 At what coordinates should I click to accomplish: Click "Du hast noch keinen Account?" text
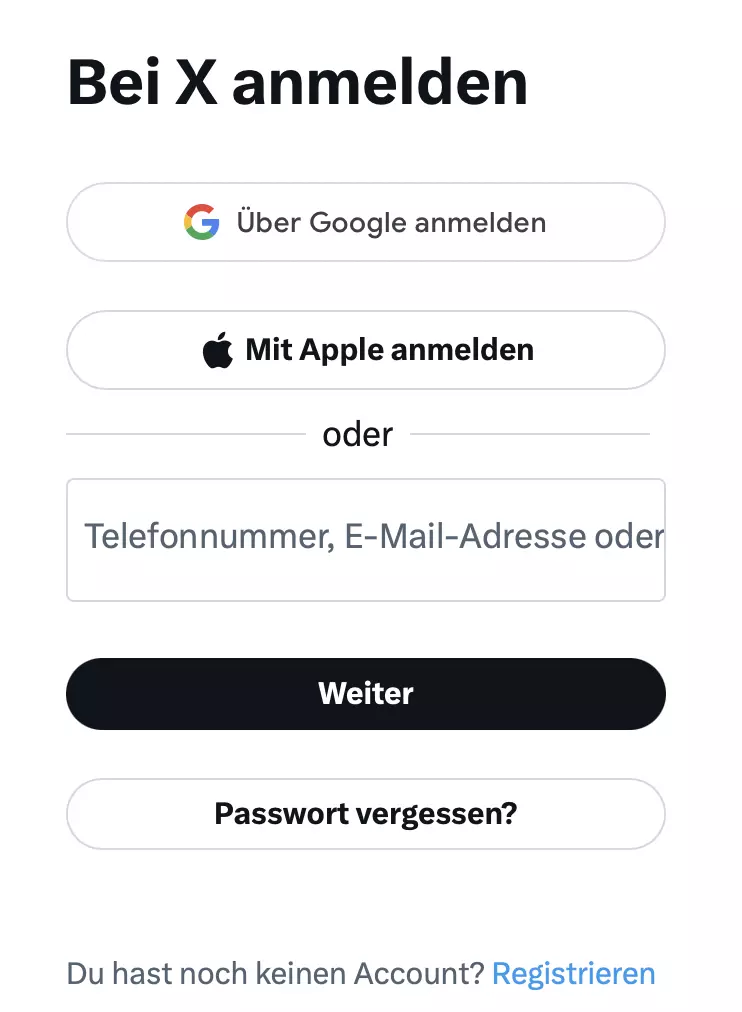coord(276,972)
